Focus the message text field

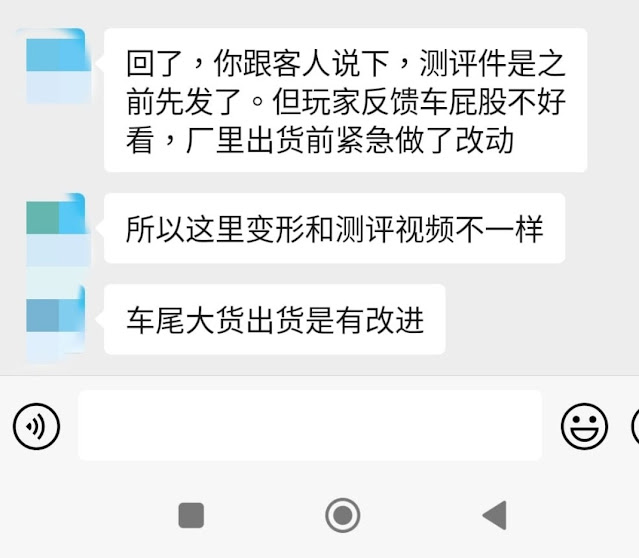[310, 426]
